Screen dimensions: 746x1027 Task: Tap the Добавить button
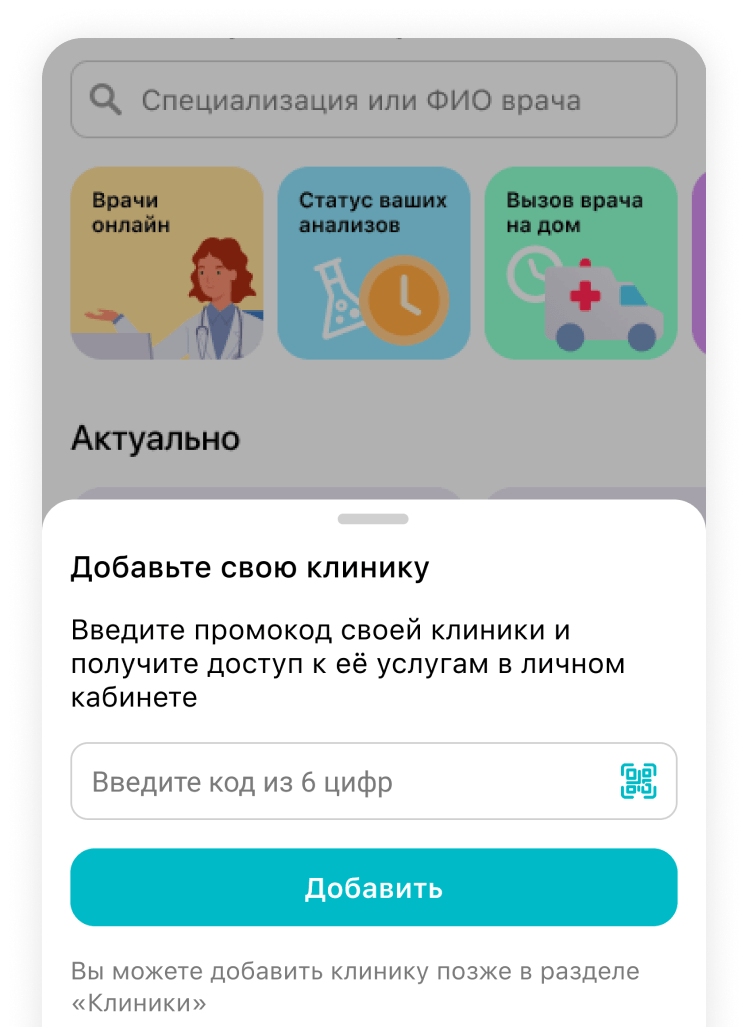373,888
